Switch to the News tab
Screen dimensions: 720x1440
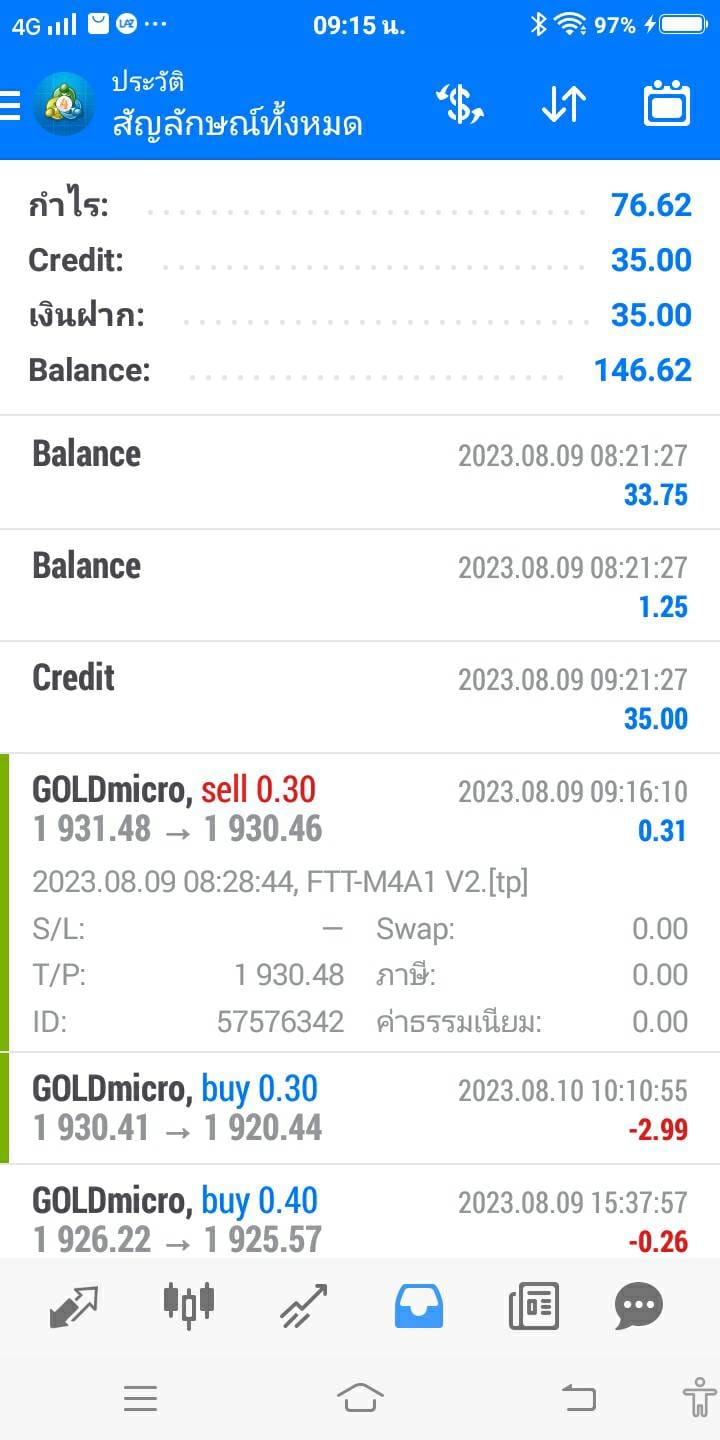(533, 1306)
